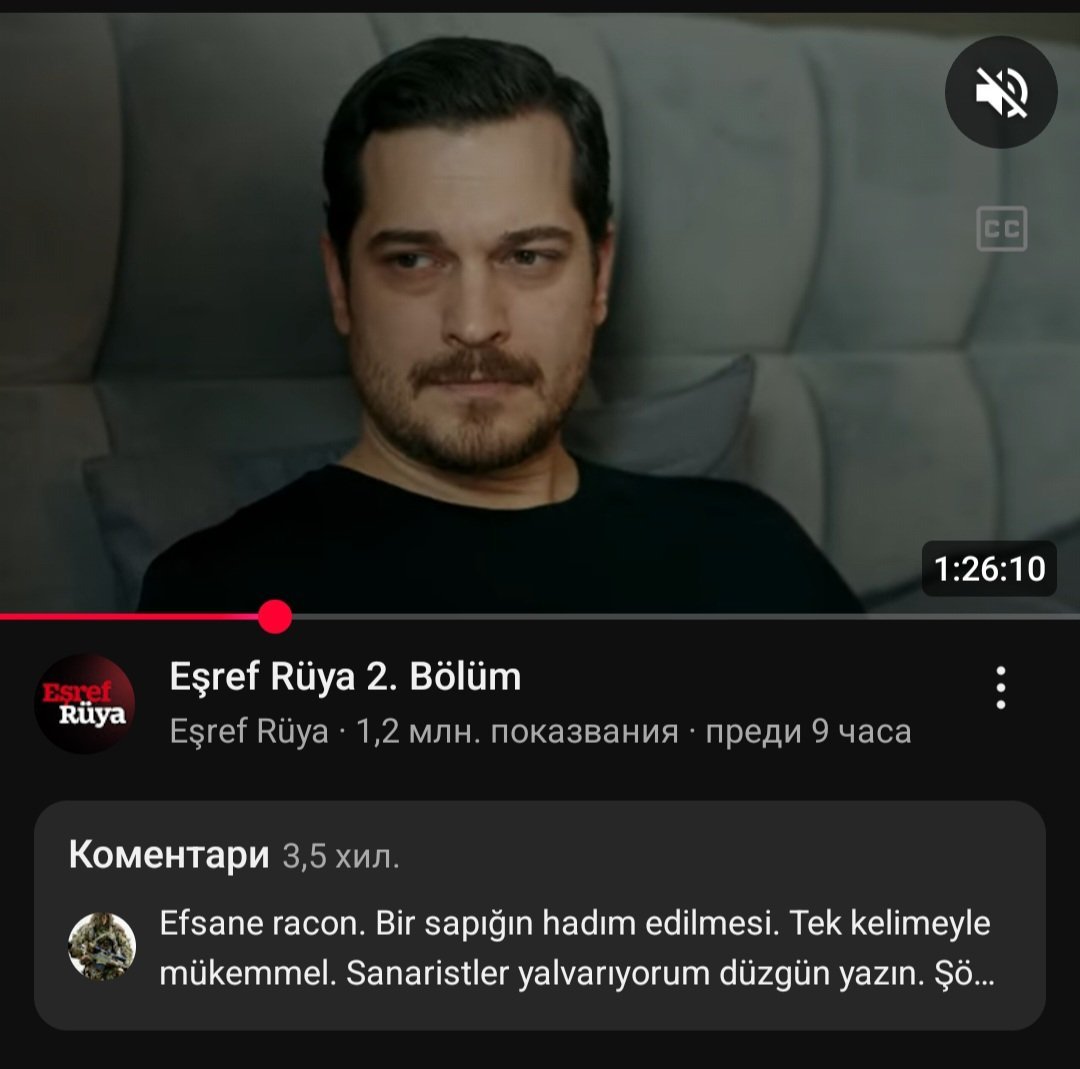Toggle closed captions on the video
1080x1069 pixels.
pos(1001,229)
